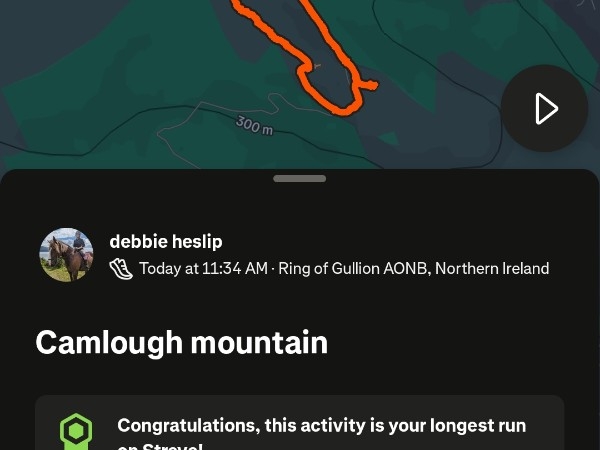Open debbie heslip's athlete profile
The height and width of the screenshot is (450, 600).
[x=166, y=242]
